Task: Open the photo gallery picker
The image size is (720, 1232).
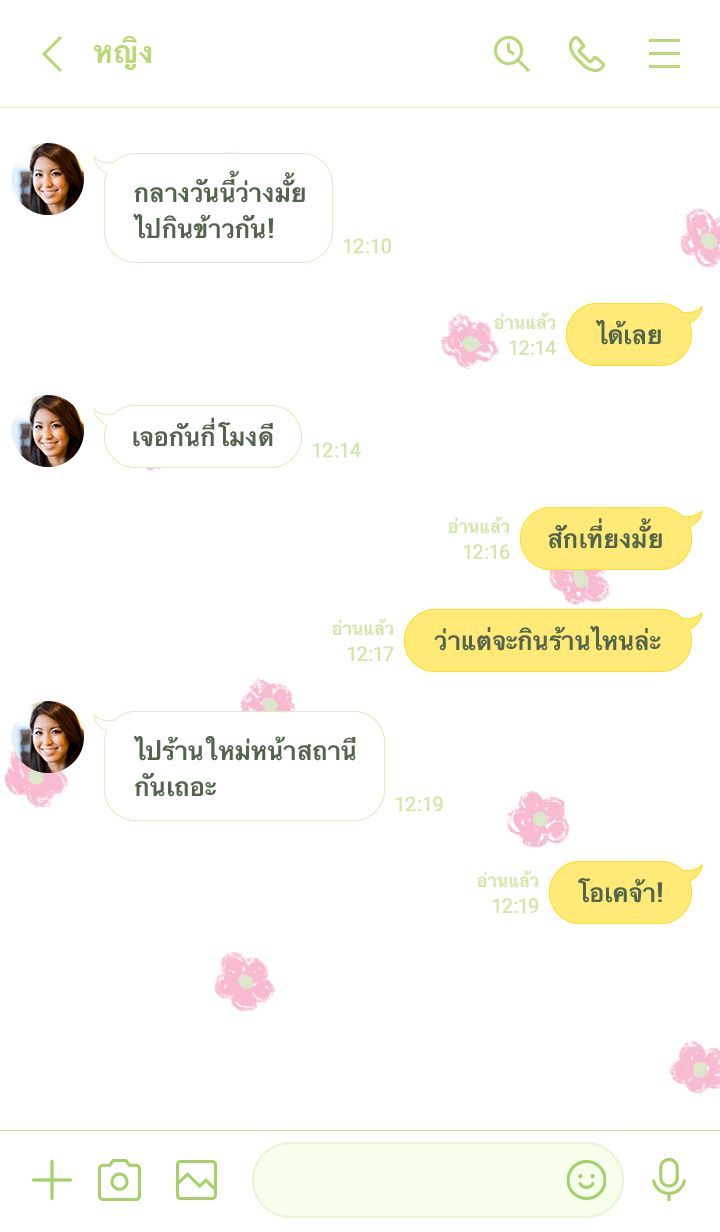Action: (196, 1180)
